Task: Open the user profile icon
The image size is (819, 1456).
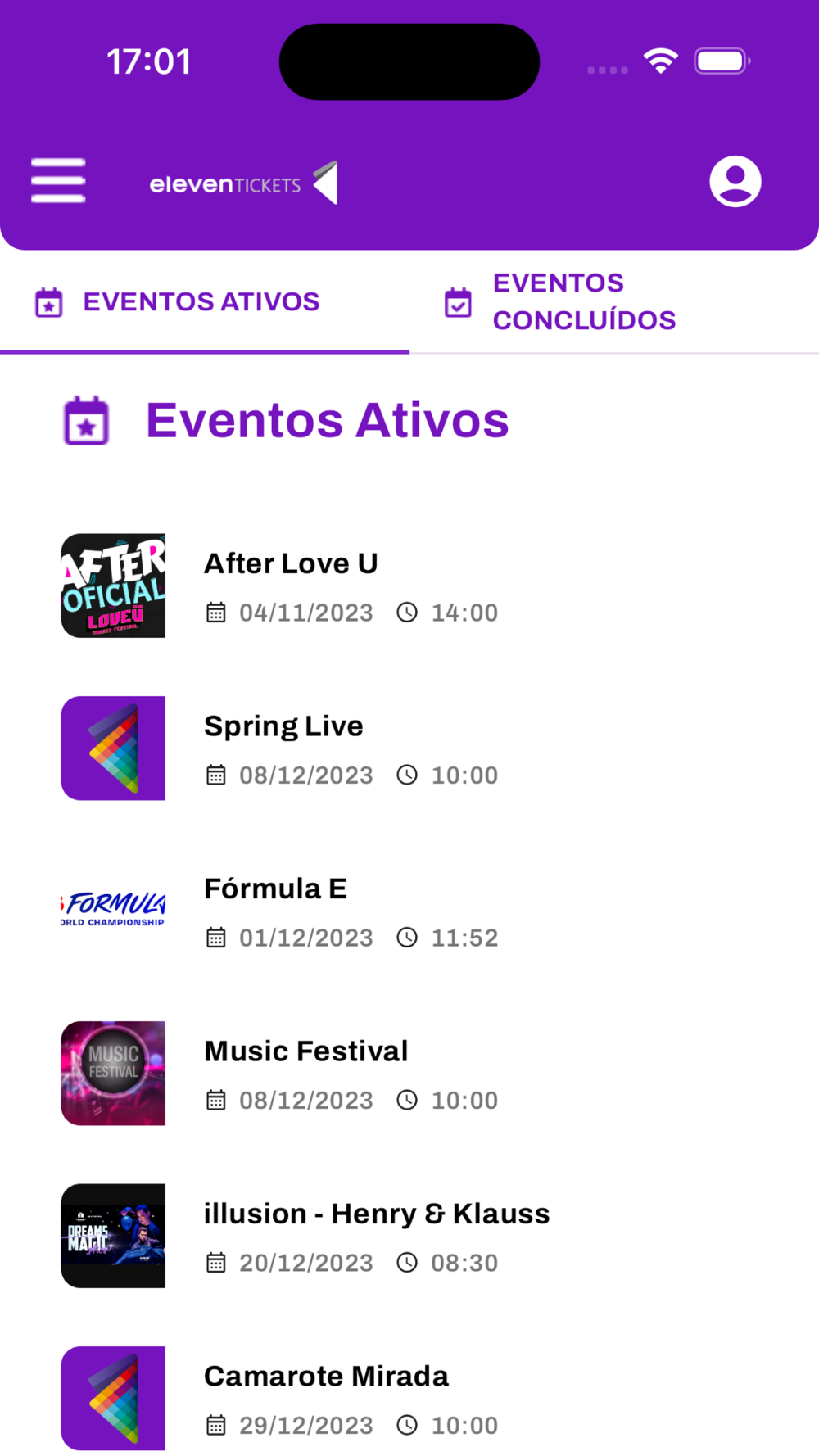Action: point(735,181)
